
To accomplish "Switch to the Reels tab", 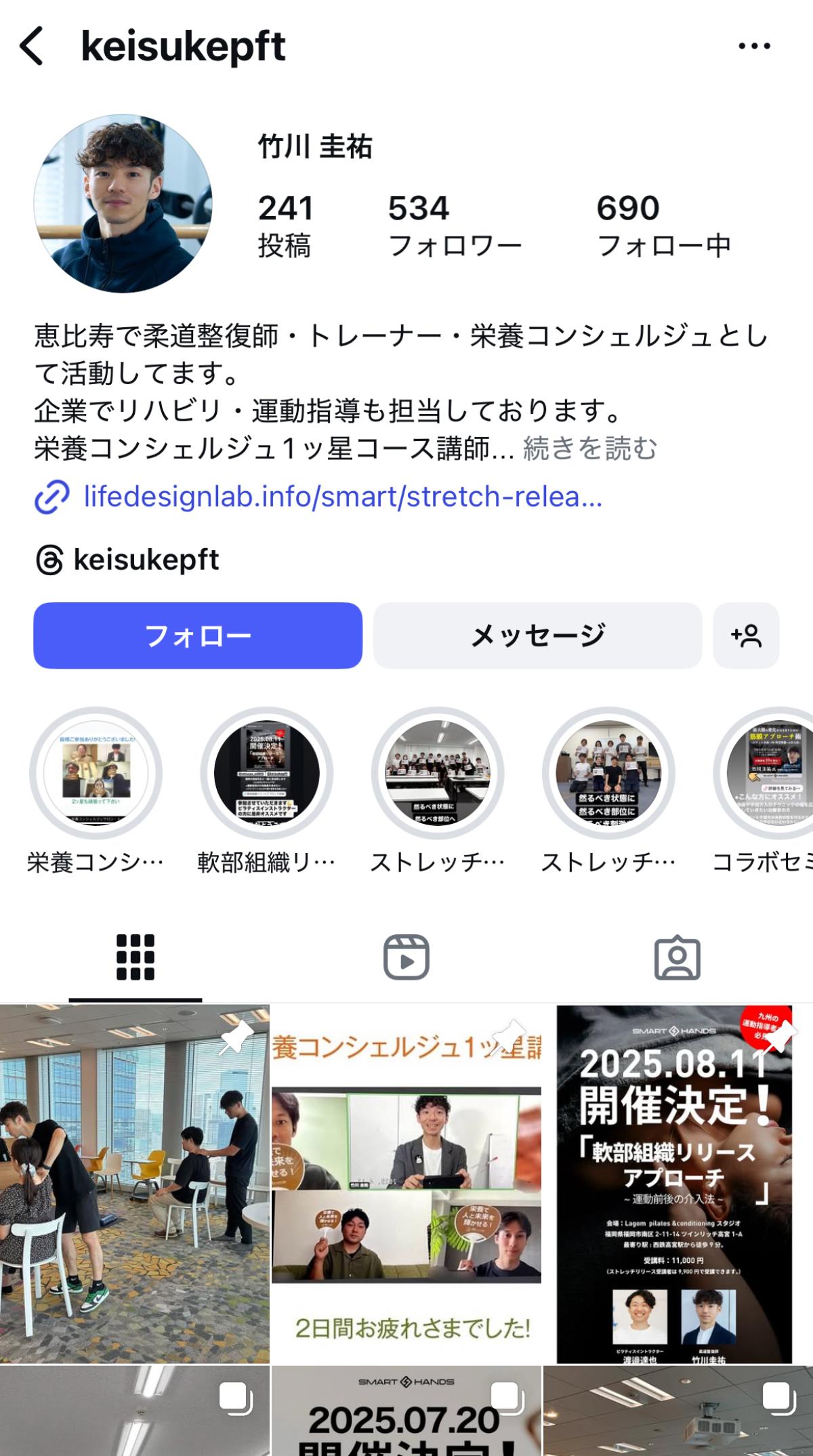I will pos(406,957).
